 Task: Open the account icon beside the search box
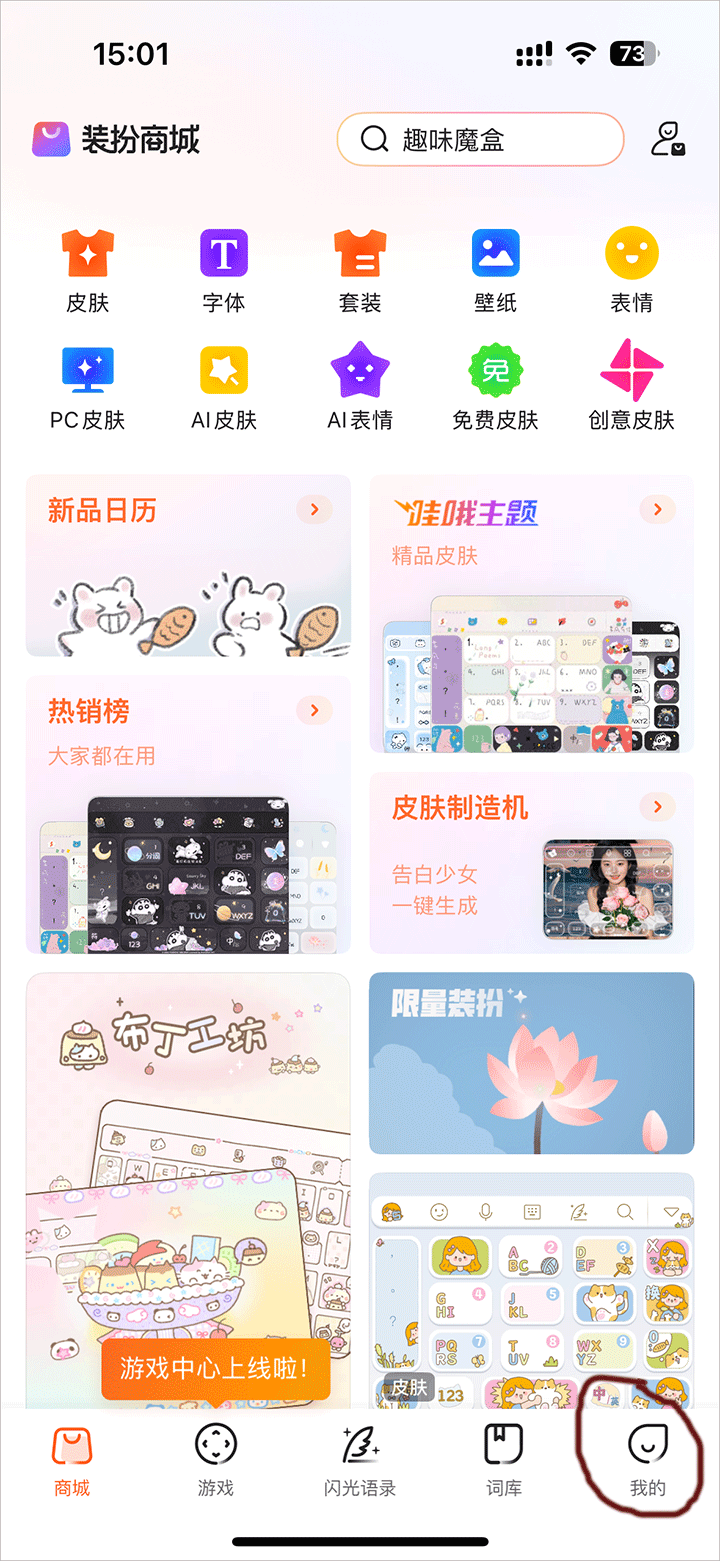pyautogui.click(x=668, y=139)
